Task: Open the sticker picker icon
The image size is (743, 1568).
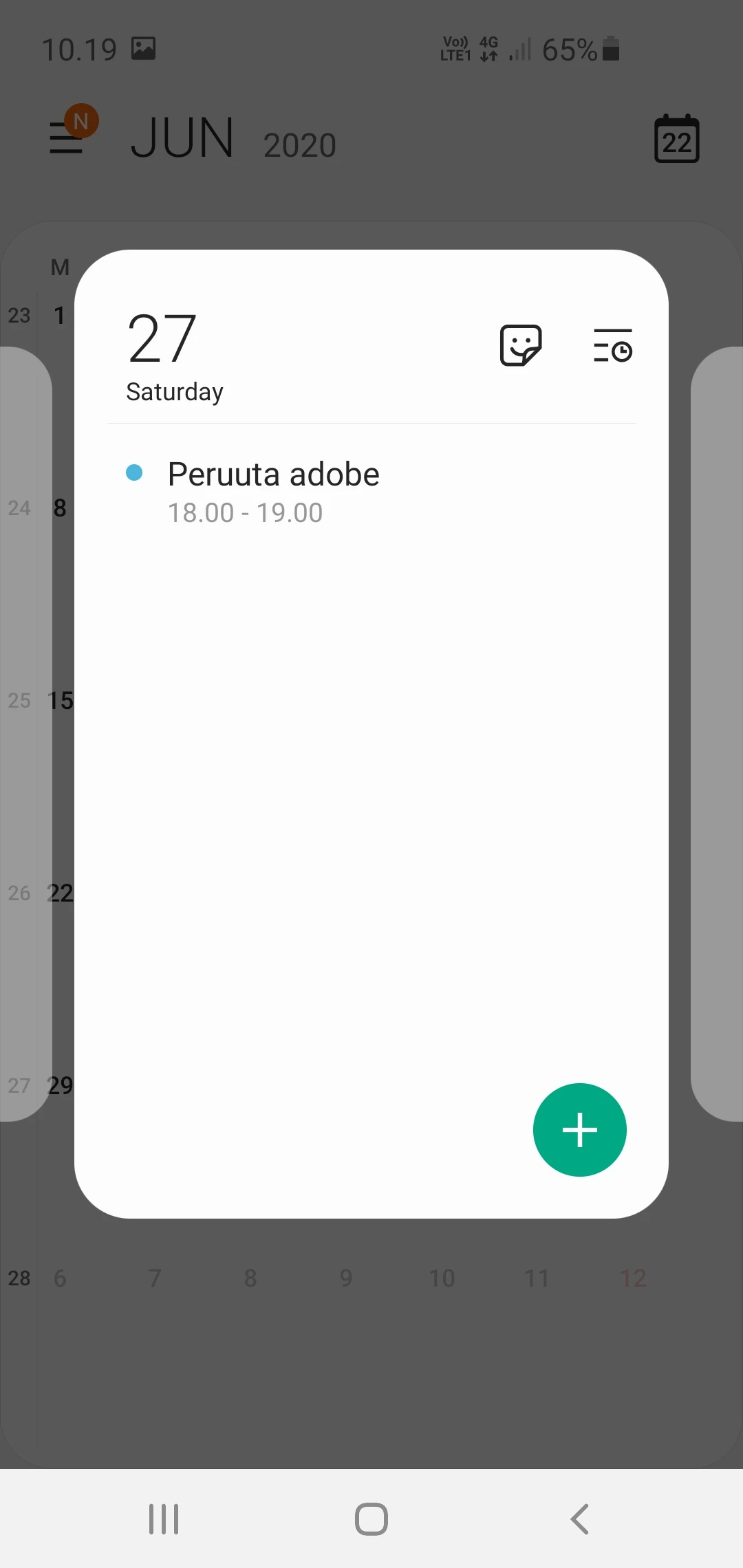Action: 520,345
